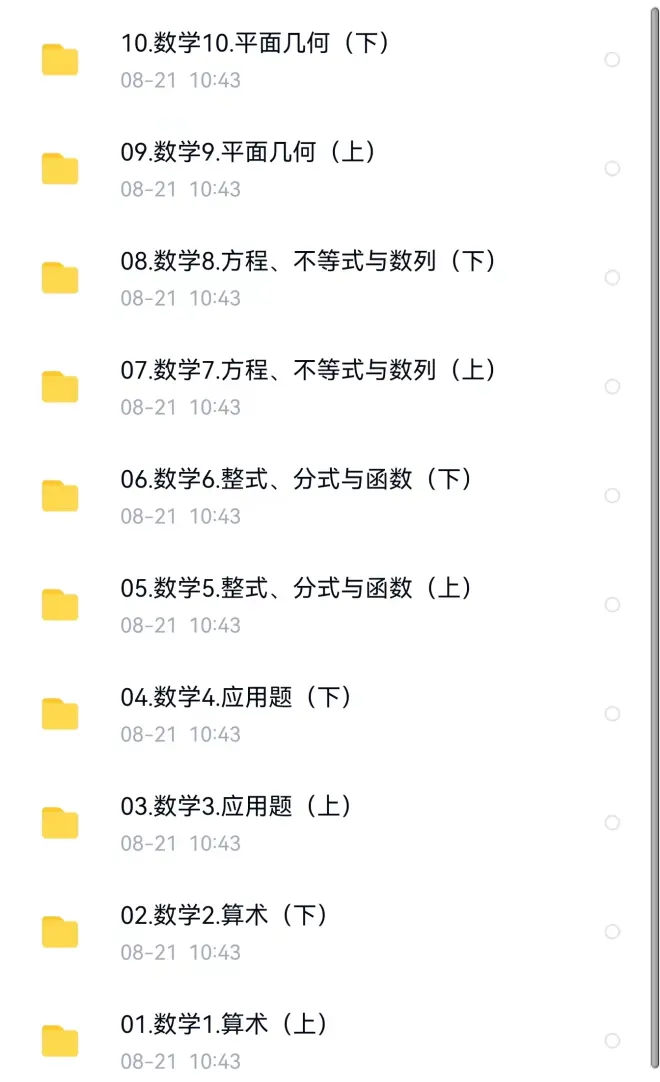Select the circle for 09.数学9.平面几何（上）

(612, 169)
